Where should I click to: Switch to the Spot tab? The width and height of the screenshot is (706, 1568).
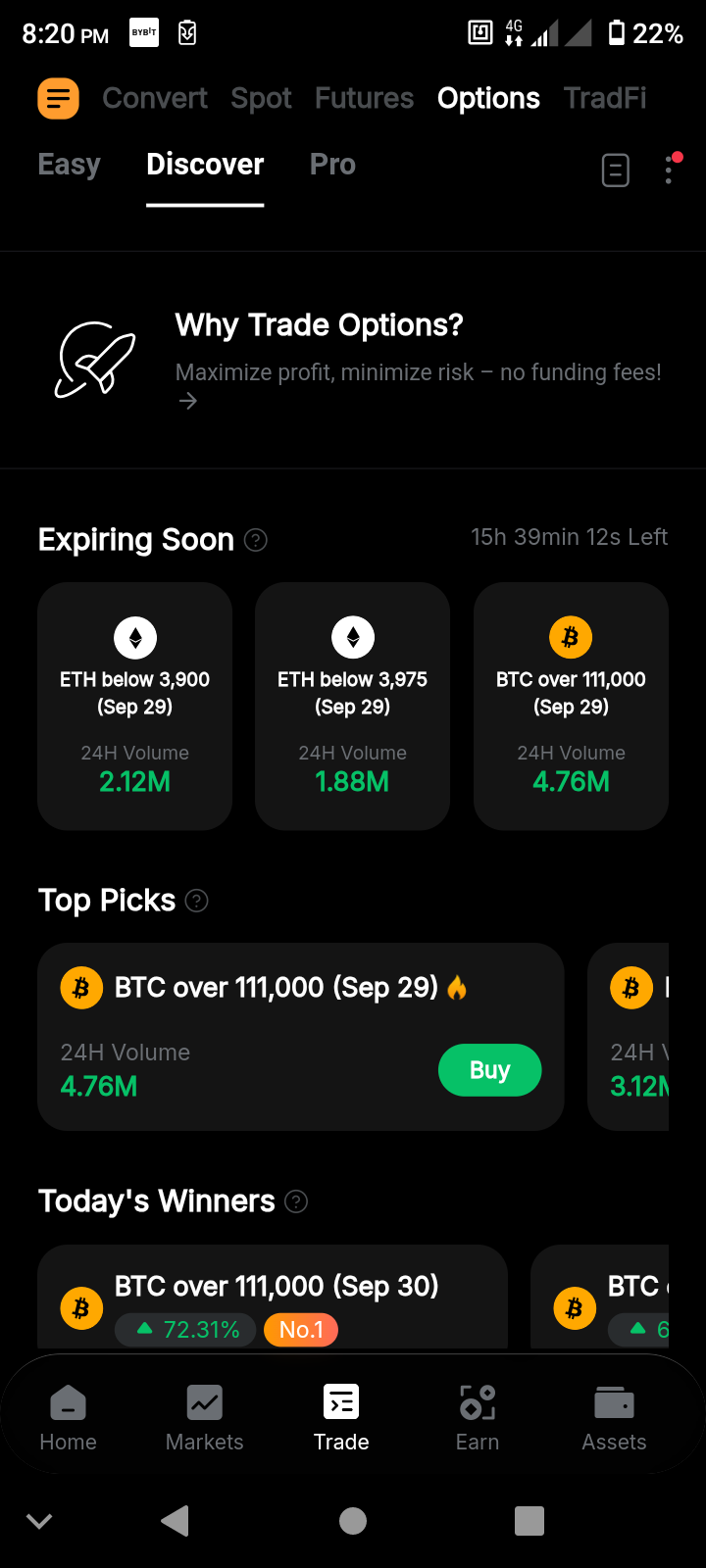(x=261, y=98)
